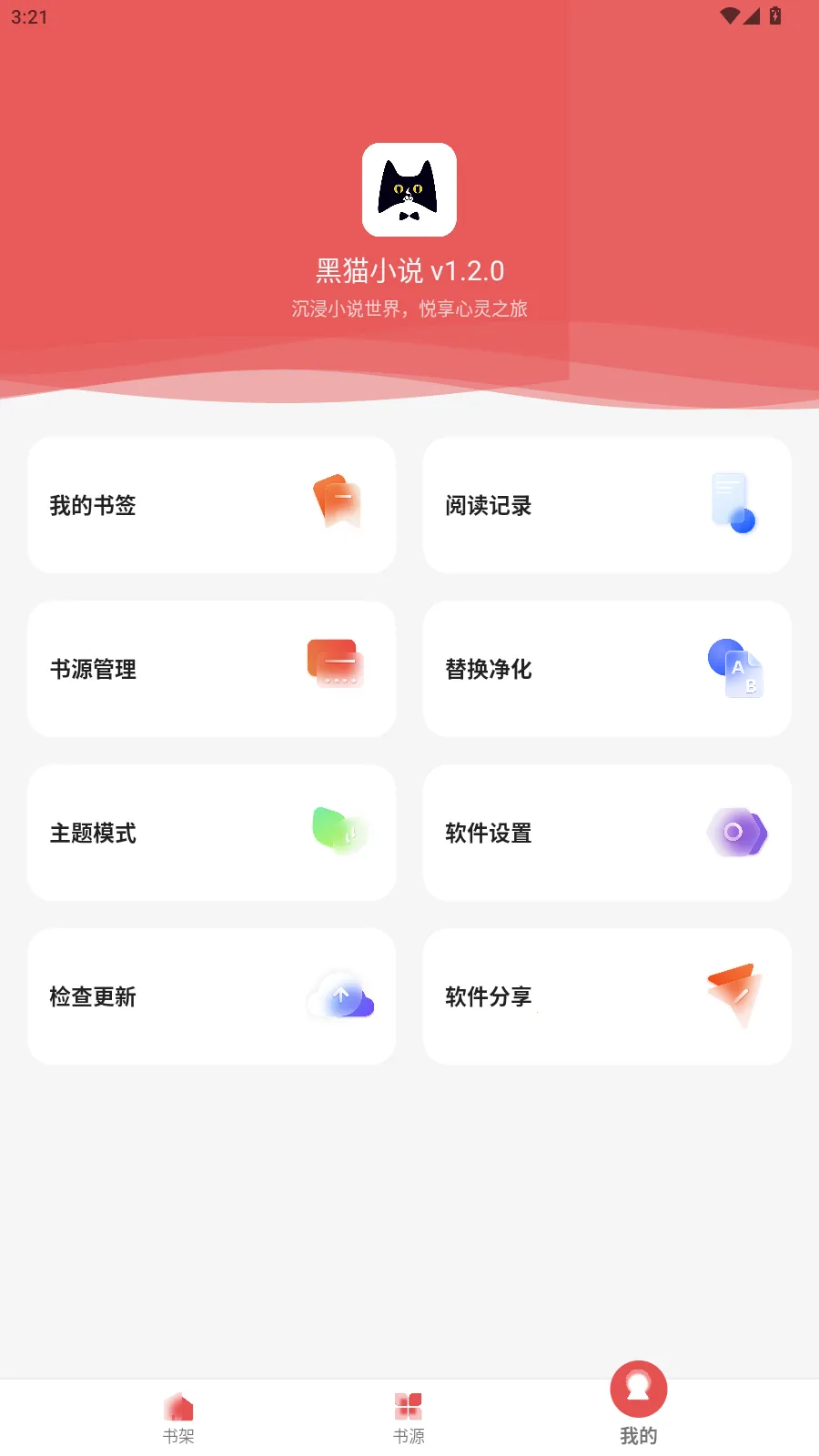The height and width of the screenshot is (1456, 819).
Task: Open 软件设置 via the purple gear icon
Action: click(736, 831)
